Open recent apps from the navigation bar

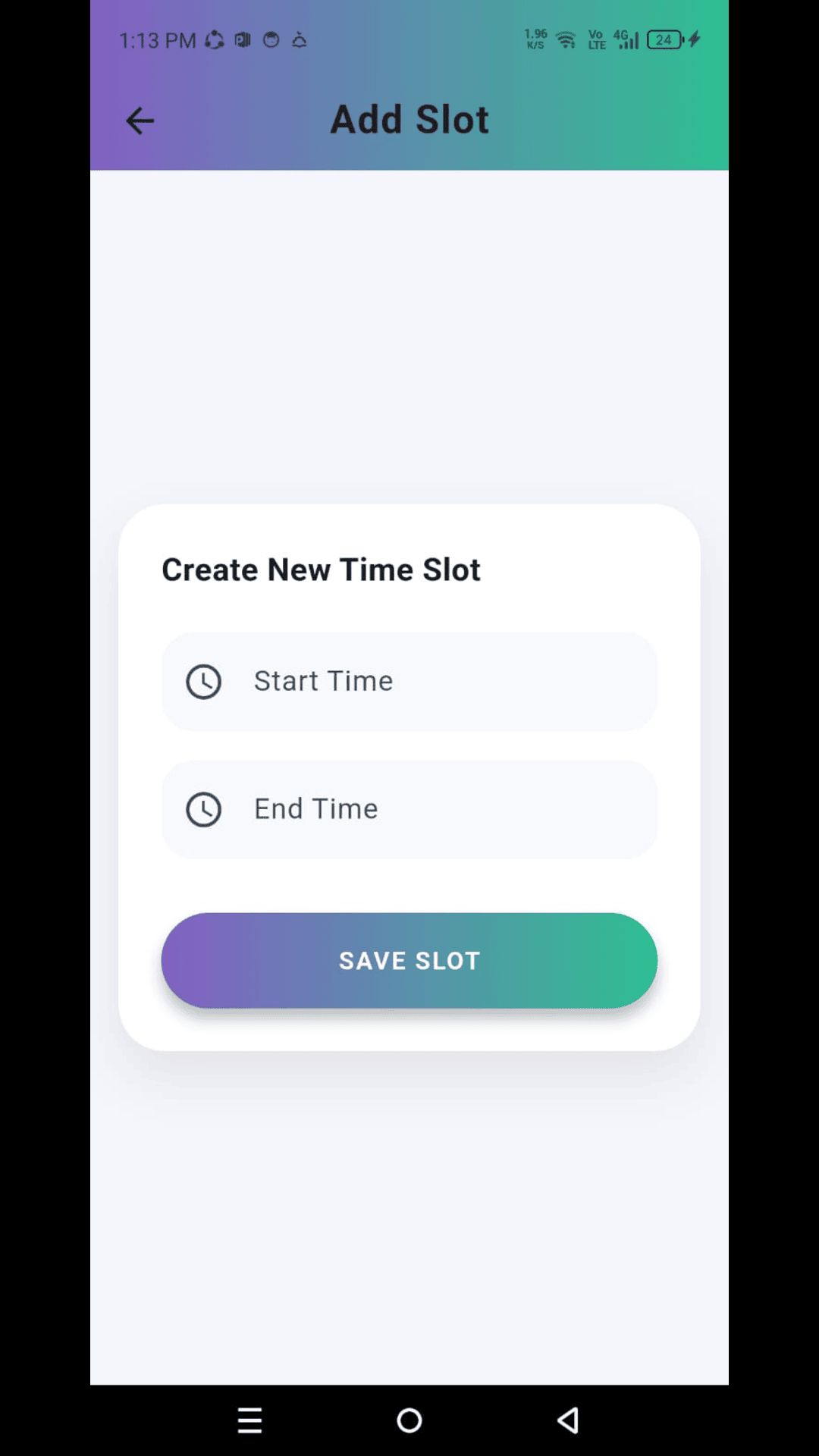tap(249, 1420)
